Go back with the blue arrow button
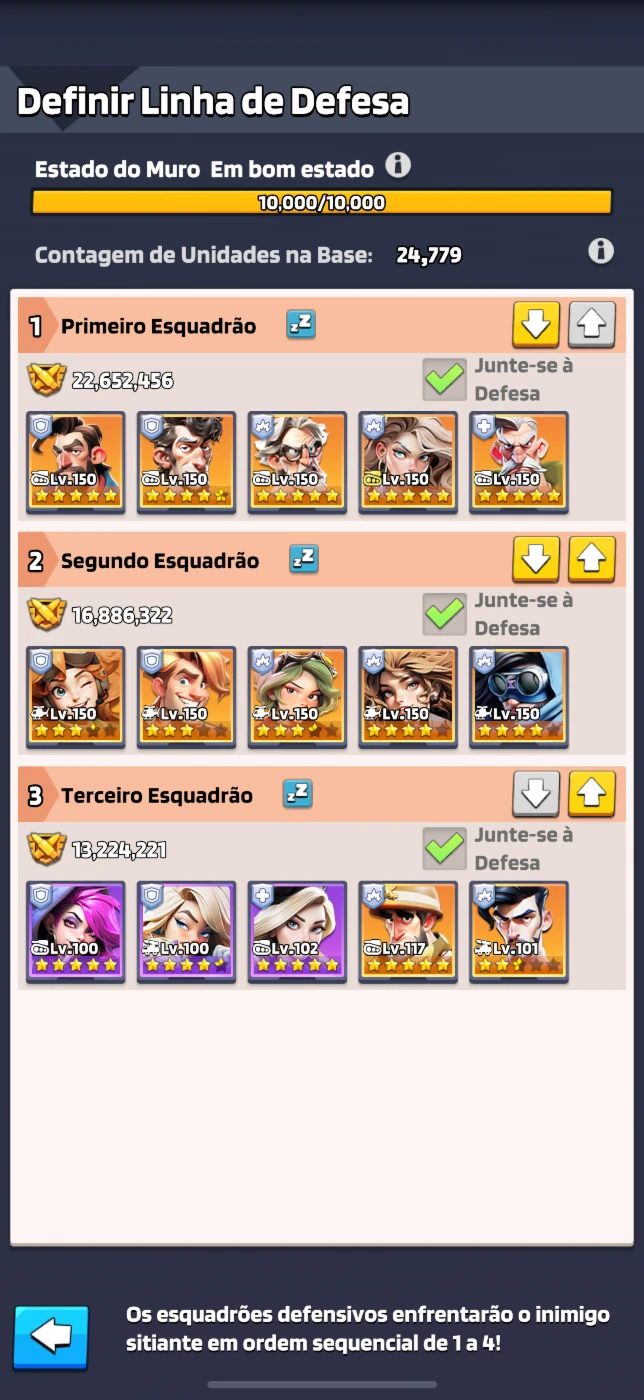 click(51, 1337)
